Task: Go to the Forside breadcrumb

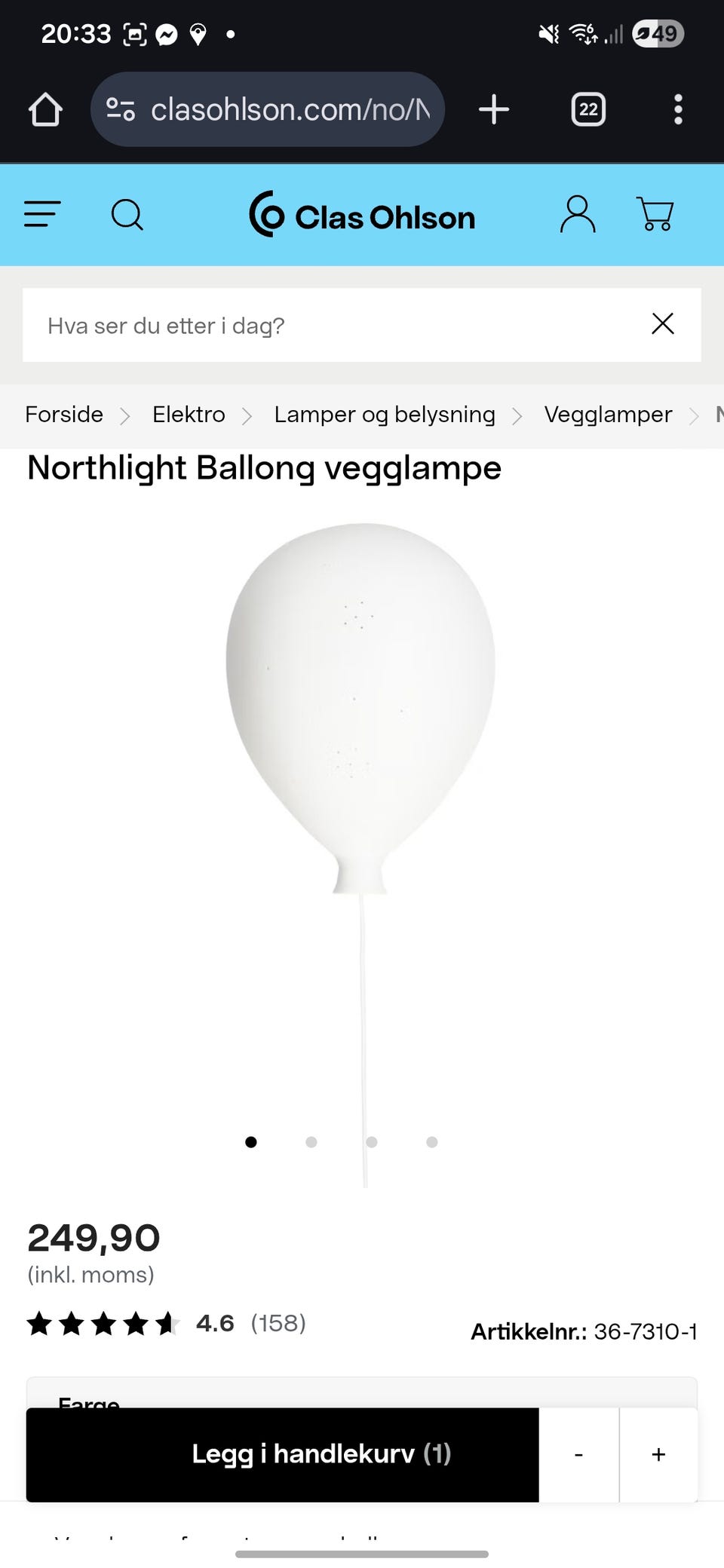Action: tap(64, 415)
